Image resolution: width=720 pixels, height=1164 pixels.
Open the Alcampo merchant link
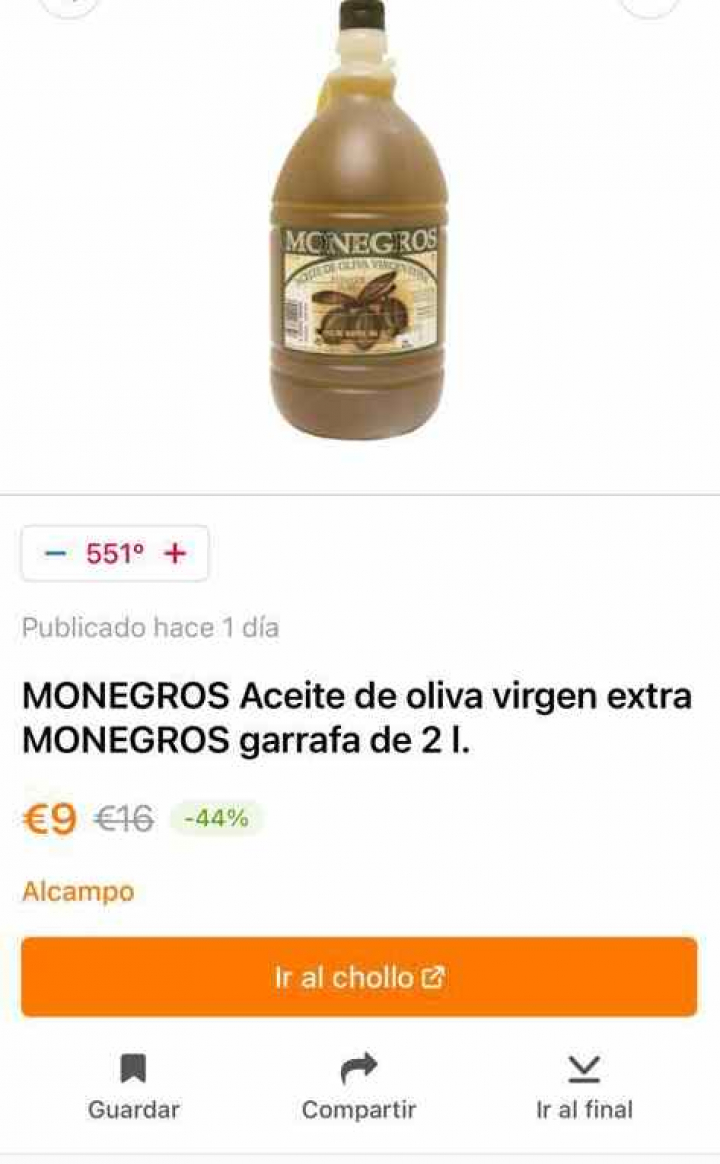(x=78, y=891)
